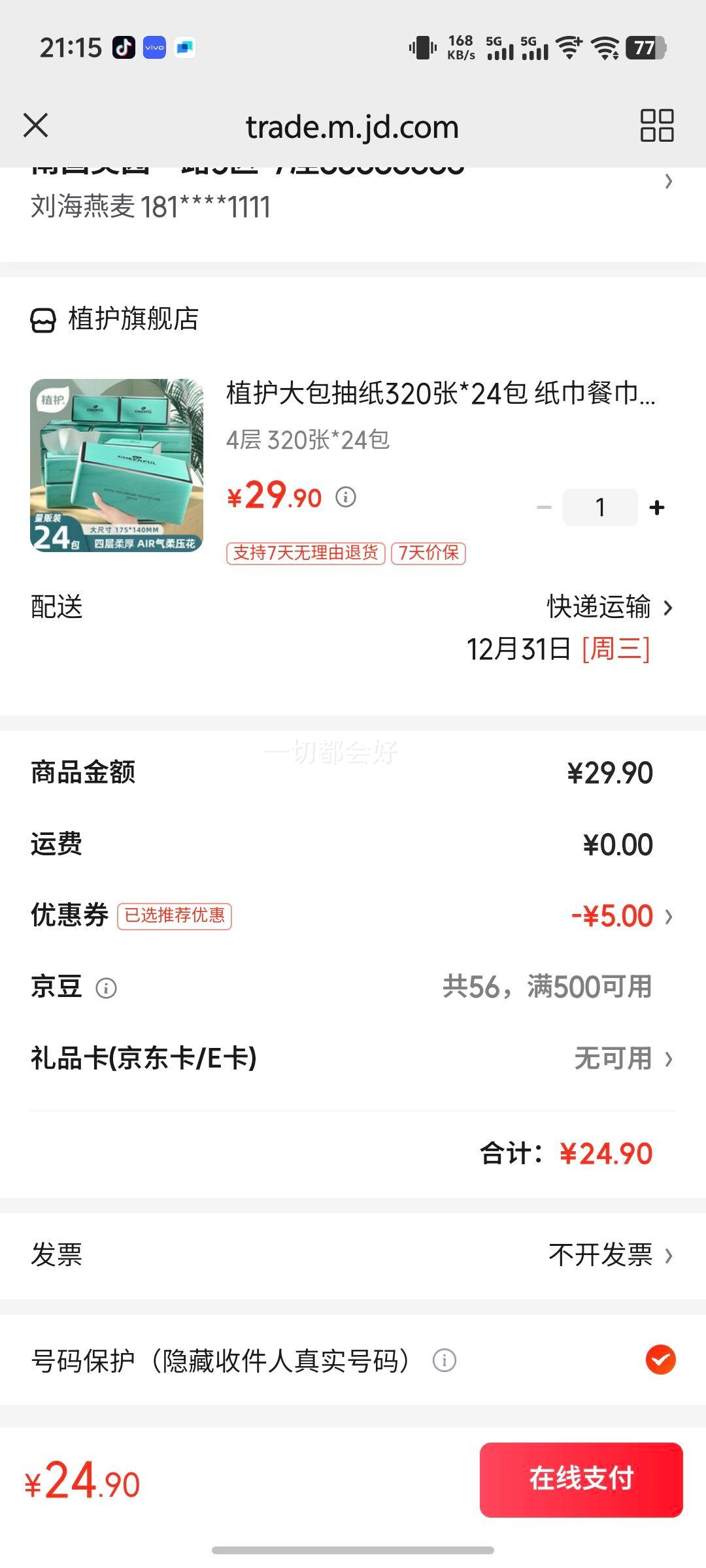Close the checkout page with the X
Viewport: 706px width, 1568px height.
coord(35,126)
